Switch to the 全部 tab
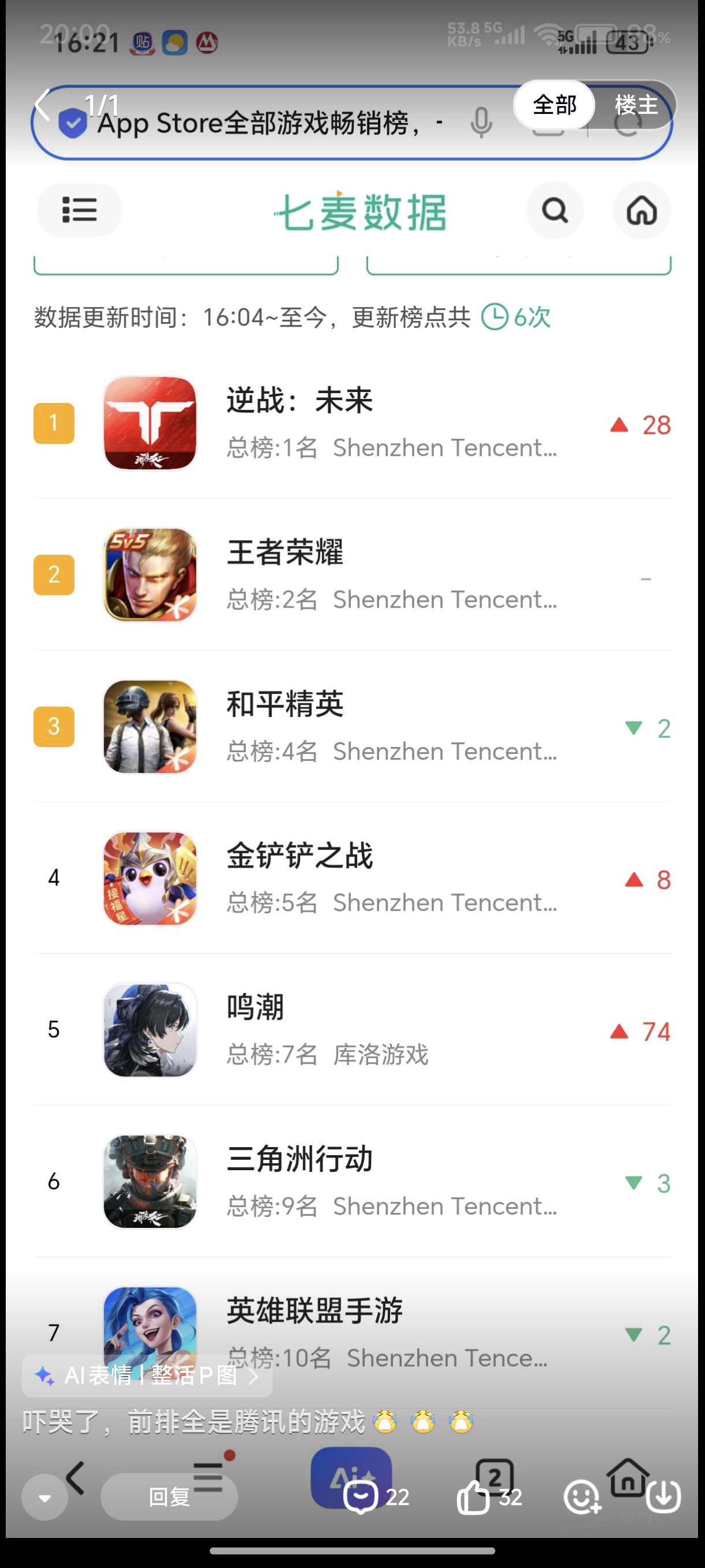 554,105
